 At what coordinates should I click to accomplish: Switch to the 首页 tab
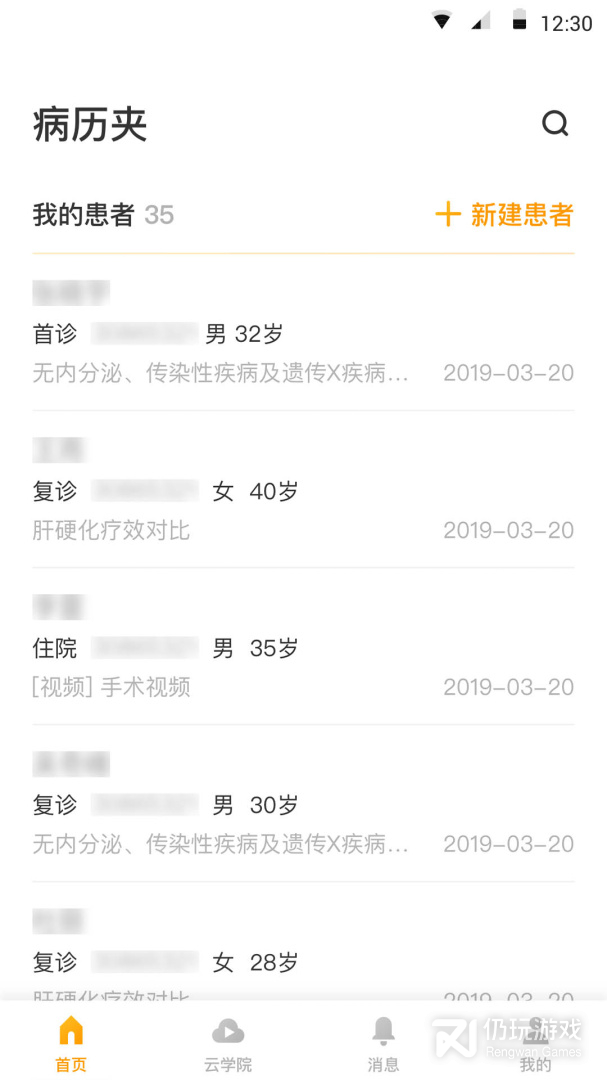pos(71,1043)
